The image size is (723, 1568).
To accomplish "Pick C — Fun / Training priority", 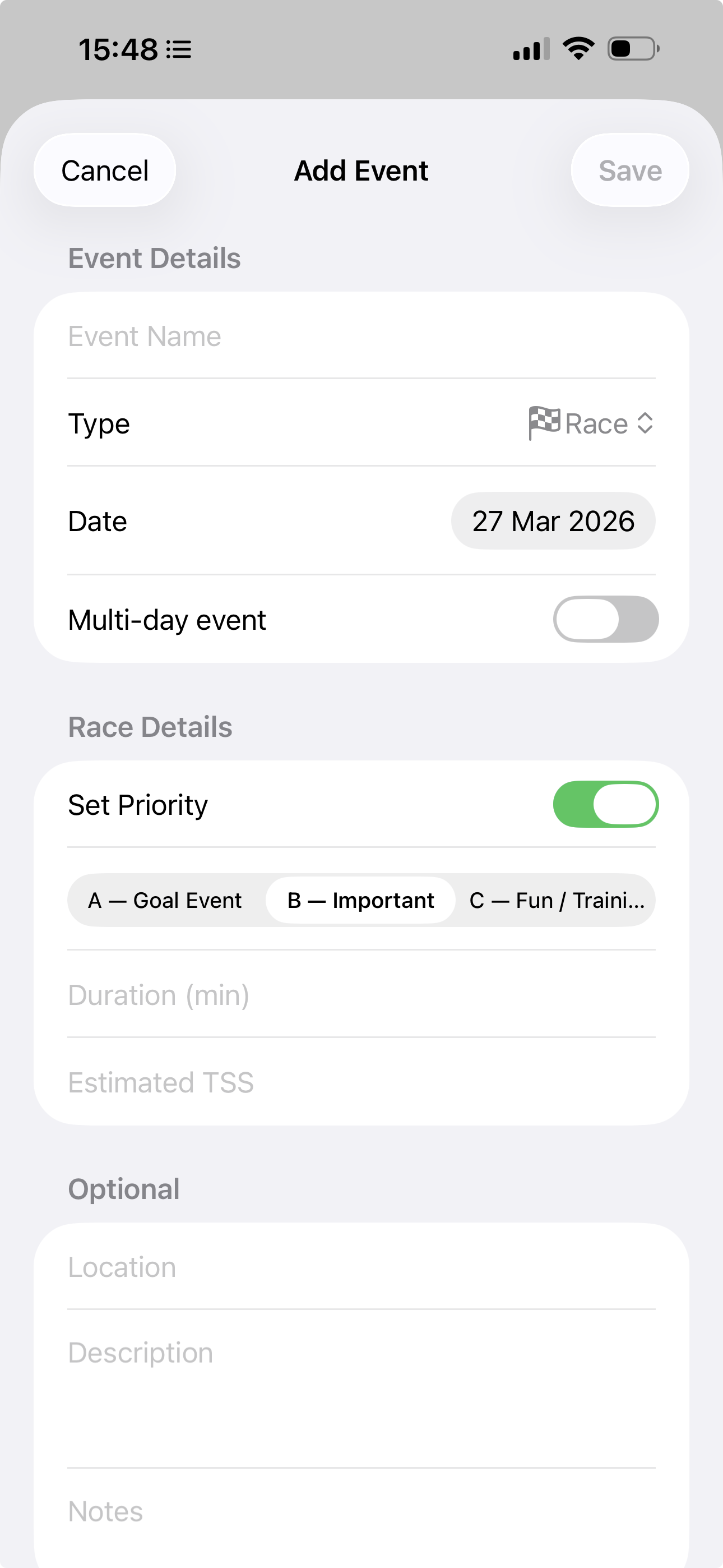I will coord(556,900).
